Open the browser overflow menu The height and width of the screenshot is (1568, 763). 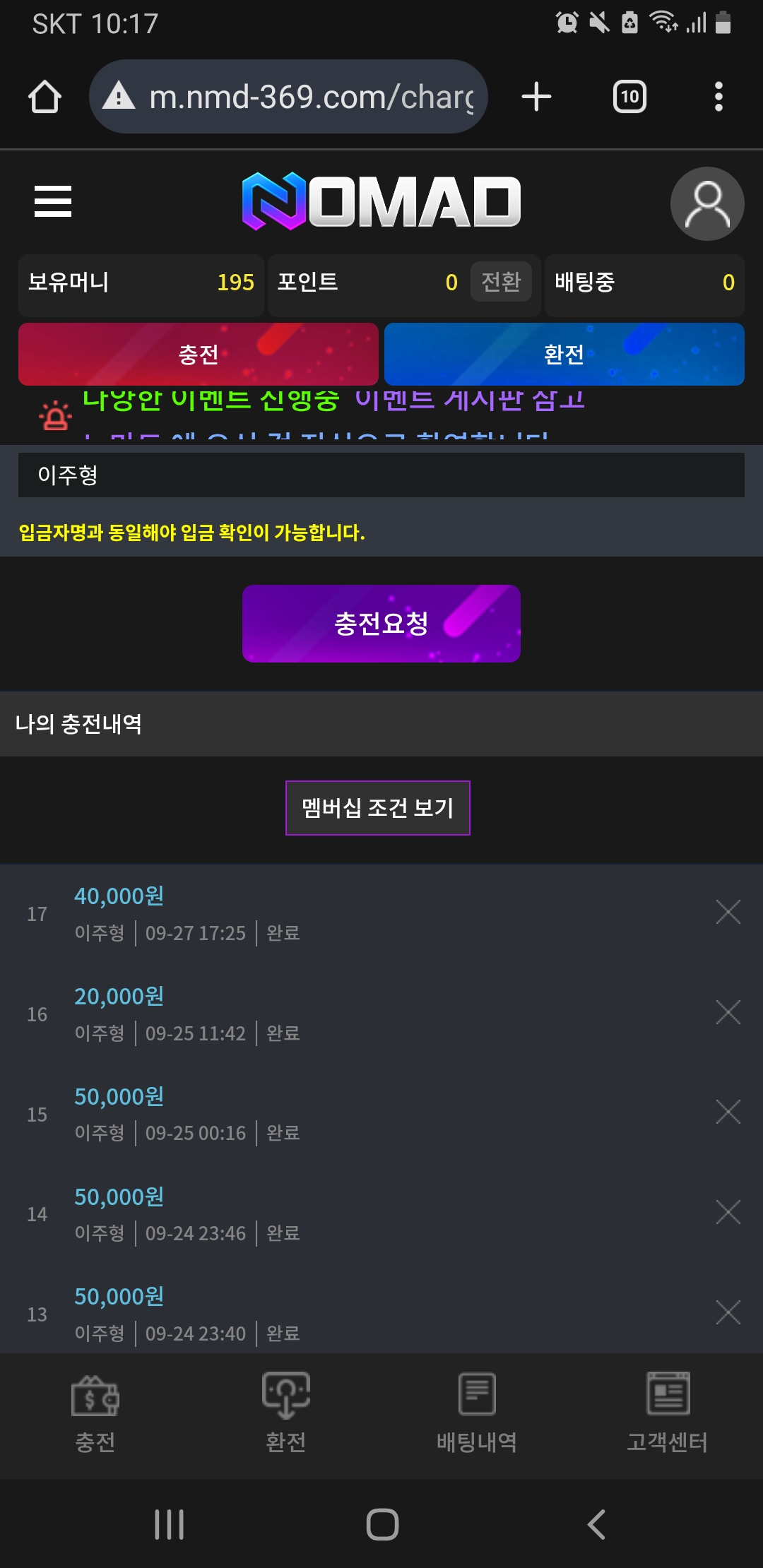click(x=718, y=97)
